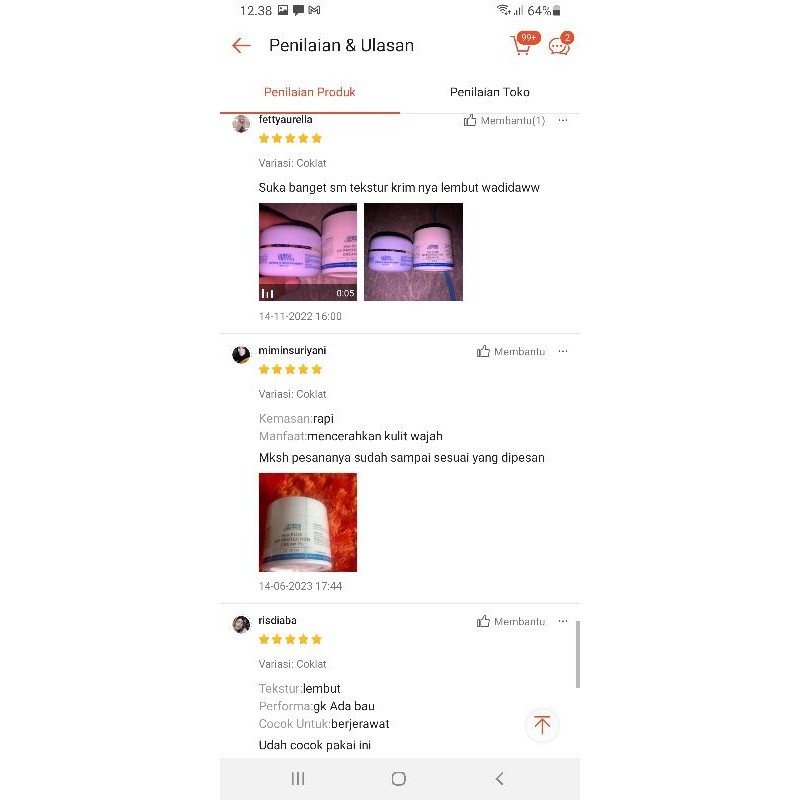
Task: Open fettyaurella's profile avatar
Action: point(241,124)
